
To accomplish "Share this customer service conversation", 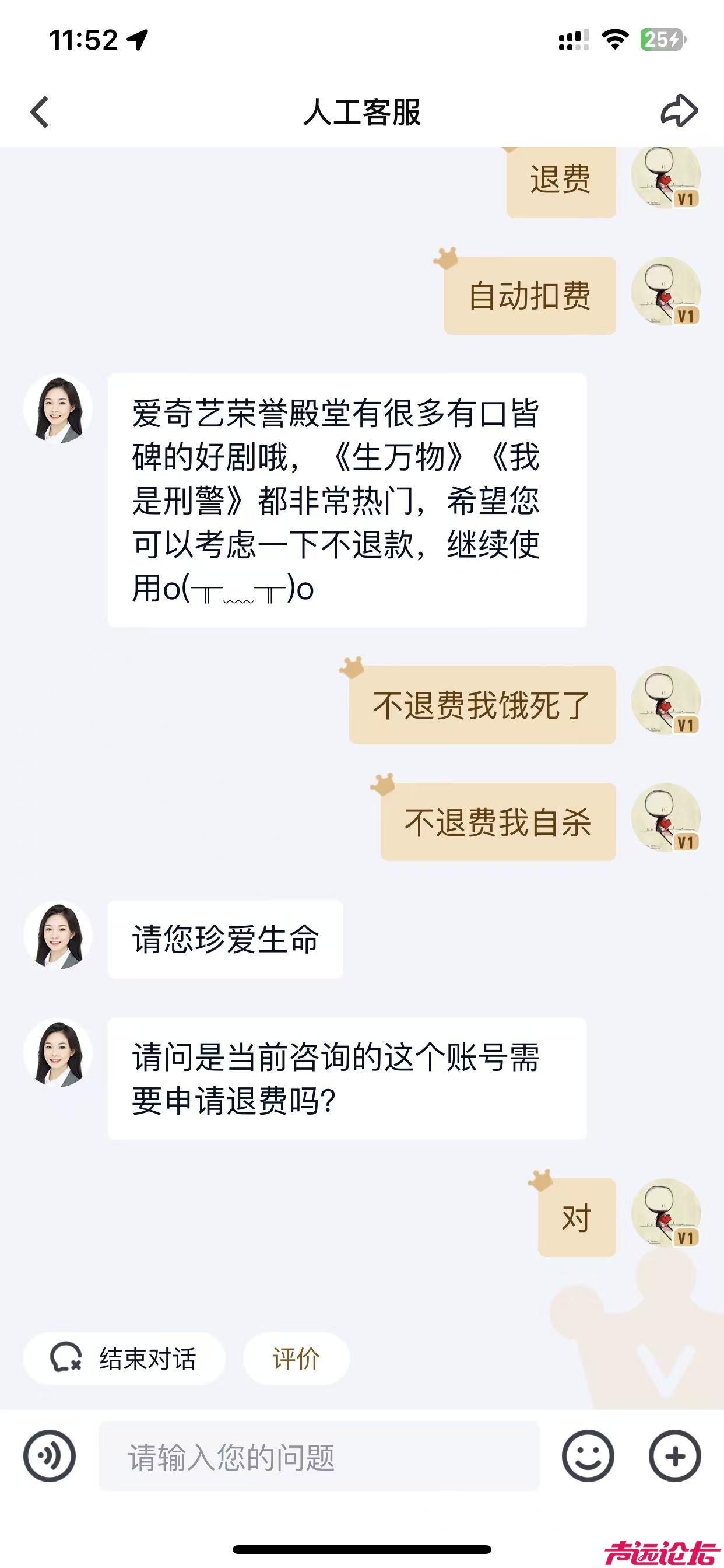I will (679, 111).
